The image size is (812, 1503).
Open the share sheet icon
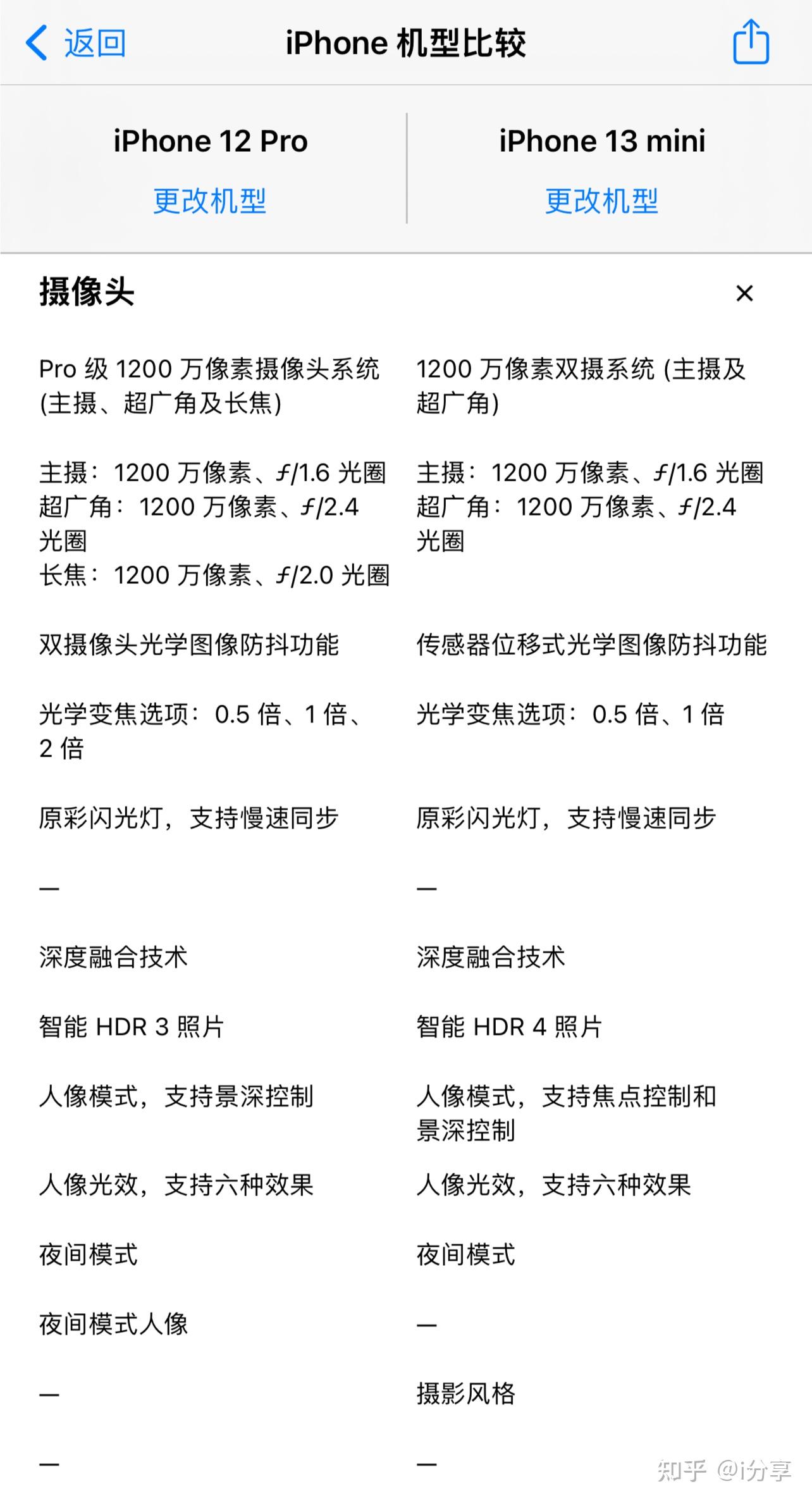(x=751, y=42)
